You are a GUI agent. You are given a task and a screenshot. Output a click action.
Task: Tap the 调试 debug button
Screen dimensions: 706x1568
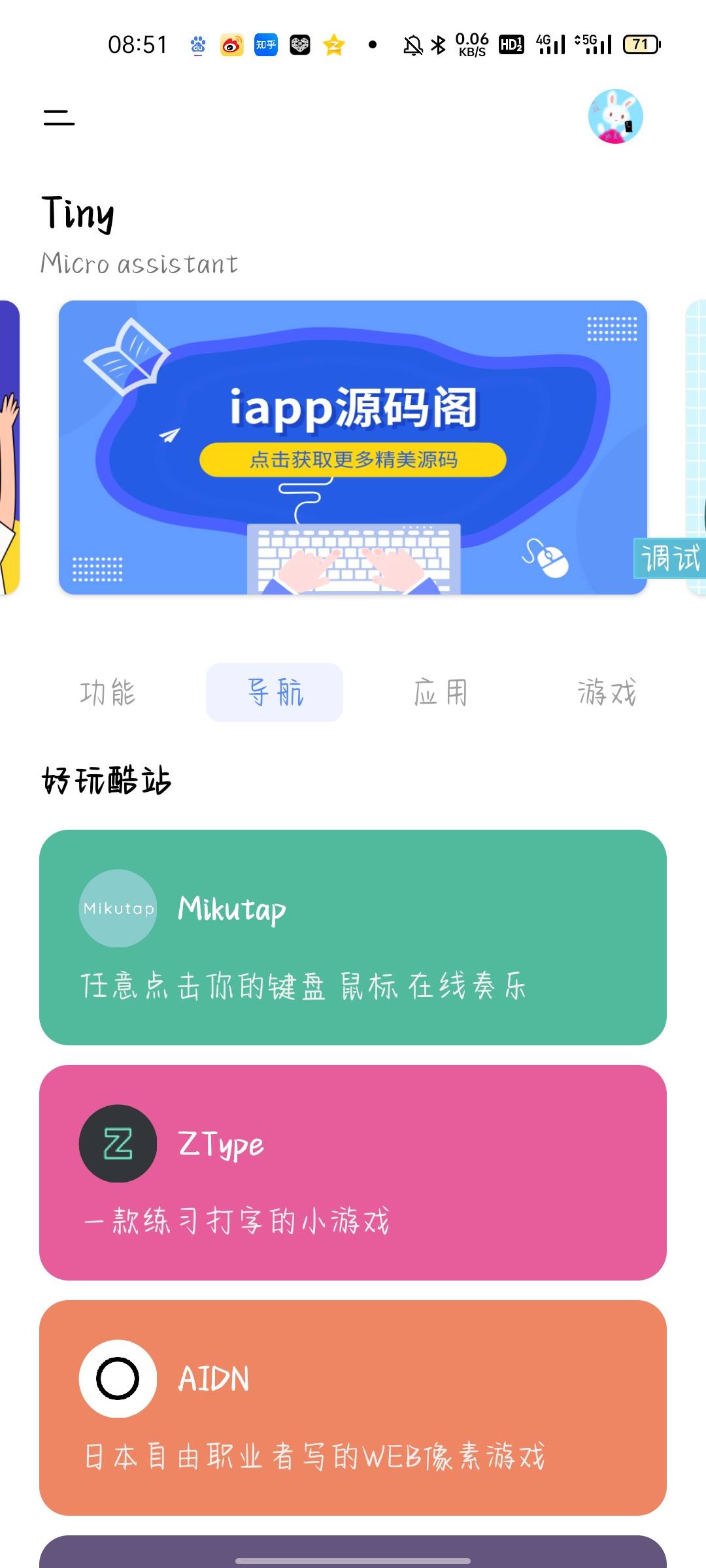click(x=670, y=559)
